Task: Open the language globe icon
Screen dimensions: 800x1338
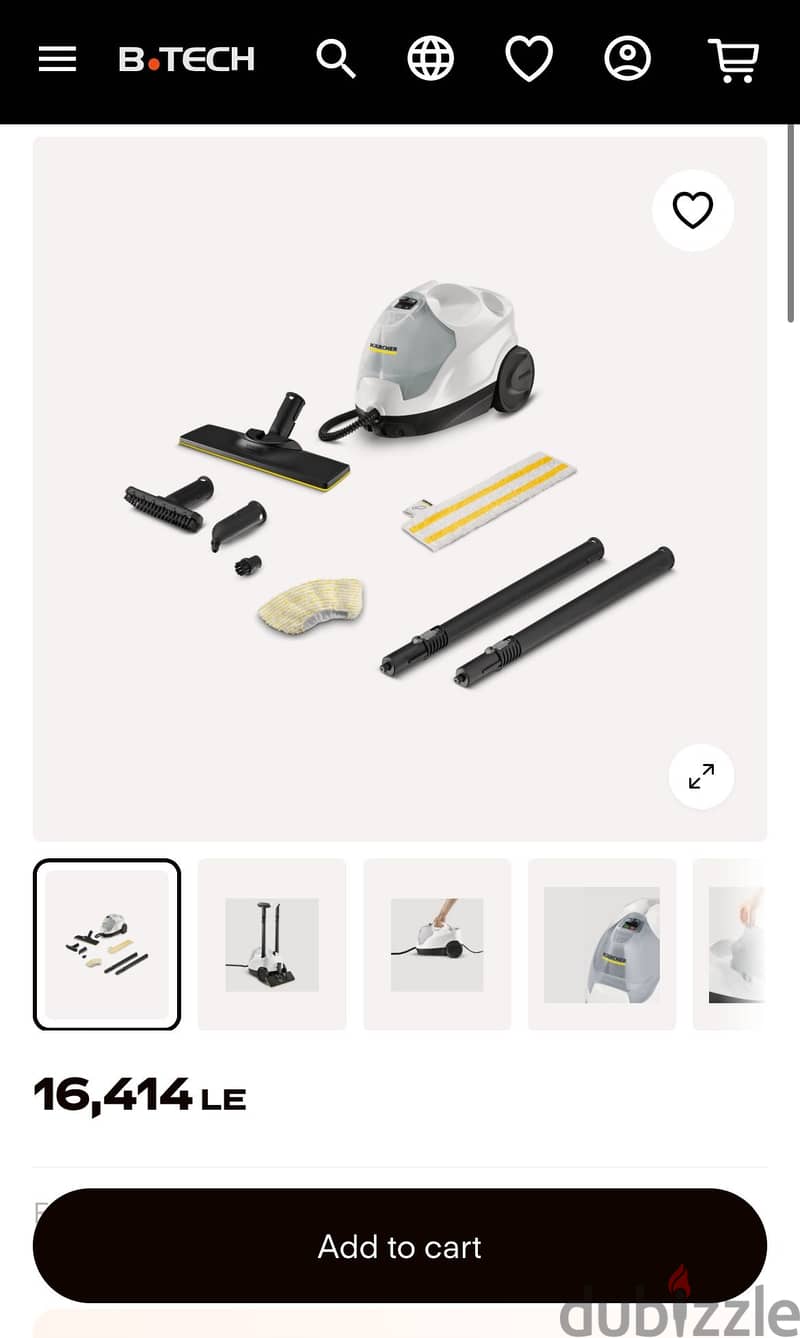Action: point(431,60)
